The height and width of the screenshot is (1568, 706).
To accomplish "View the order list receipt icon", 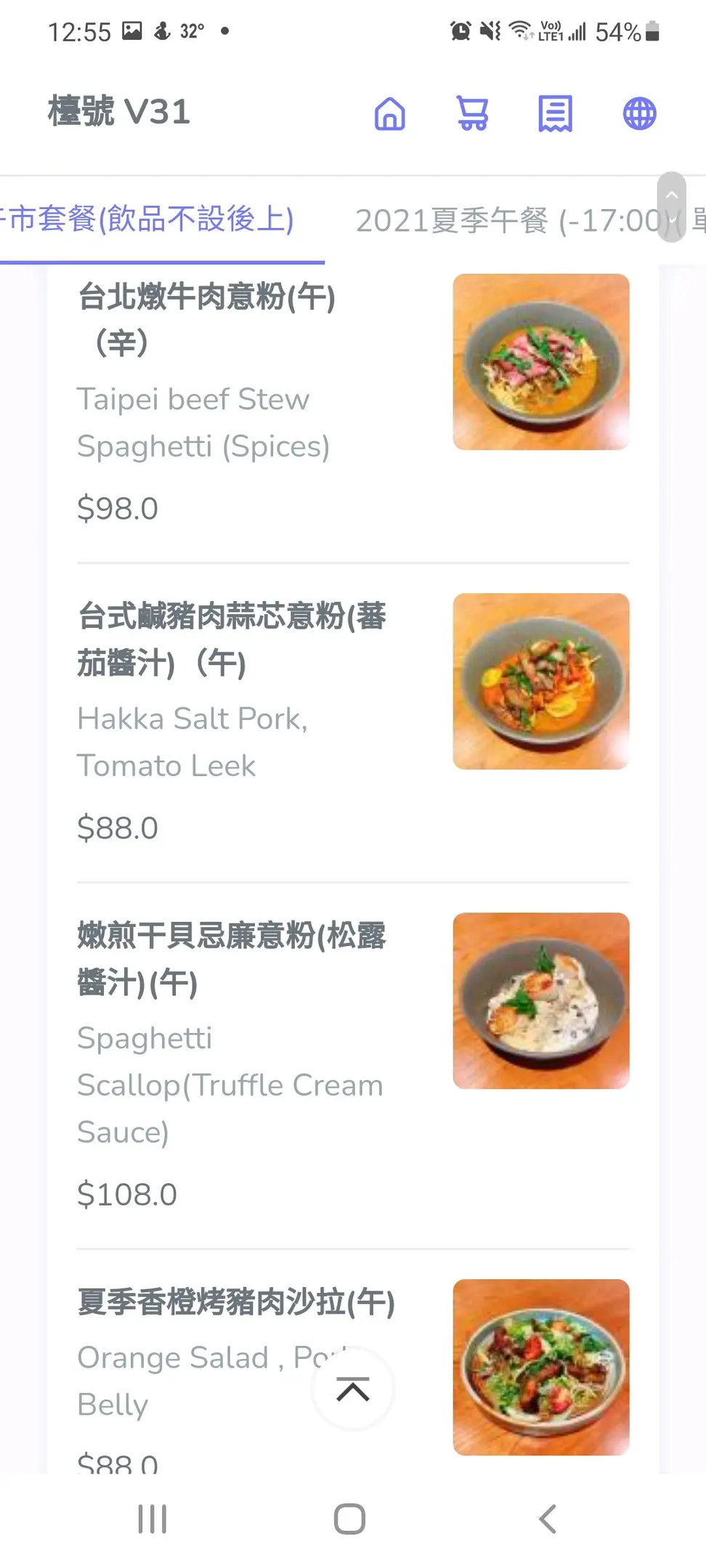I will coord(555,114).
